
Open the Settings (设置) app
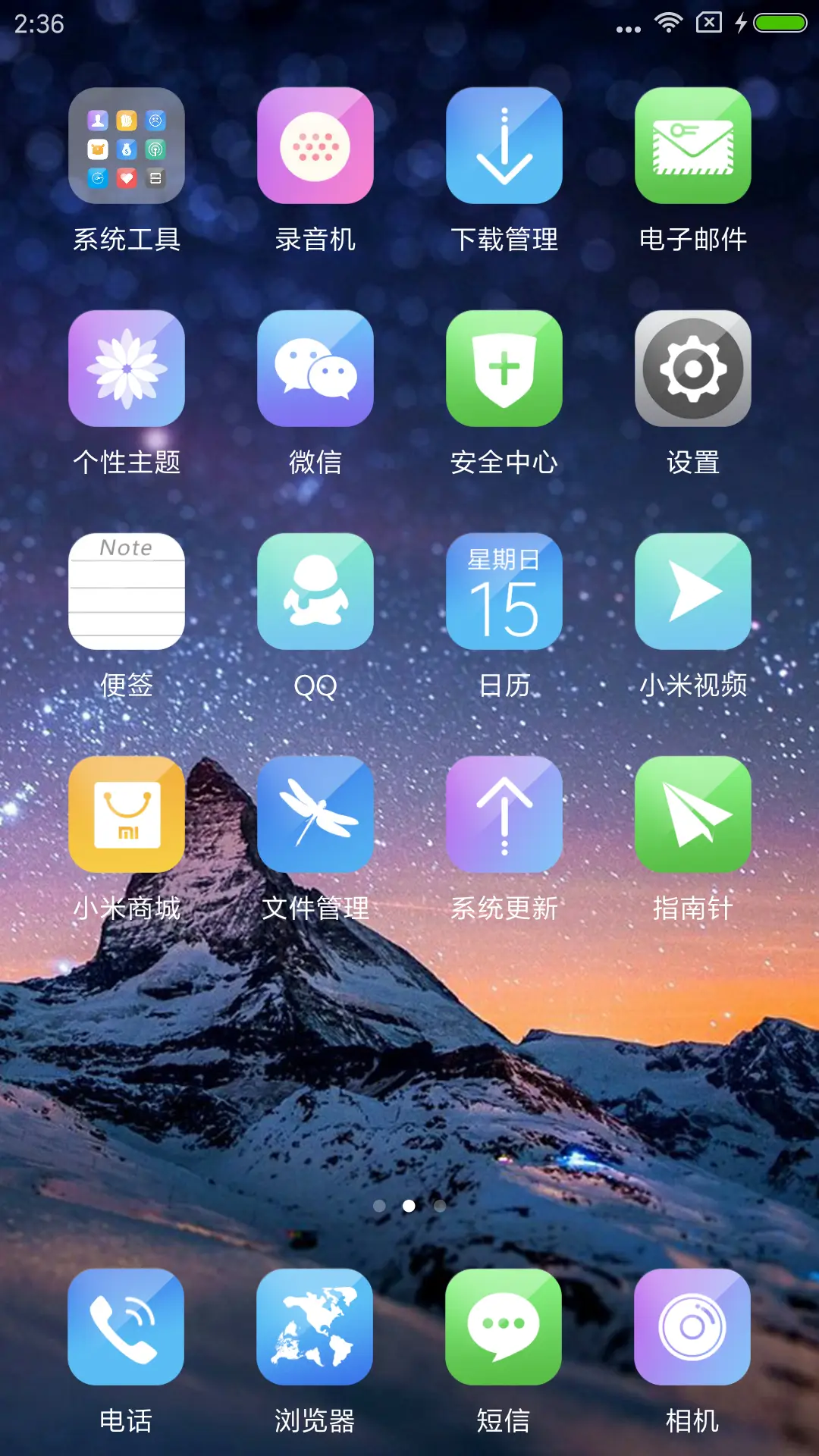(x=692, y=369)
